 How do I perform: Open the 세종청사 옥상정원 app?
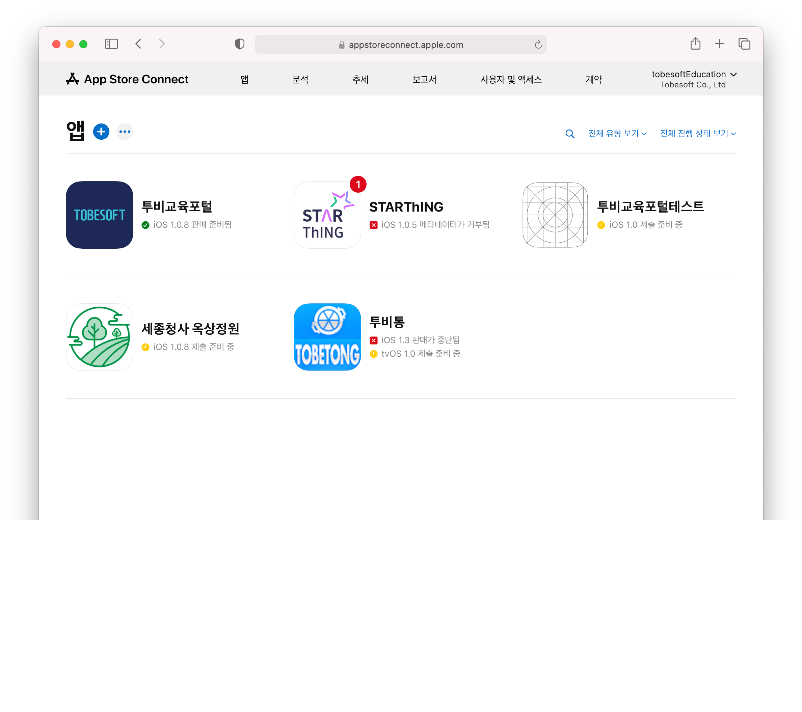pyautogui.click(x=99, y=337)
